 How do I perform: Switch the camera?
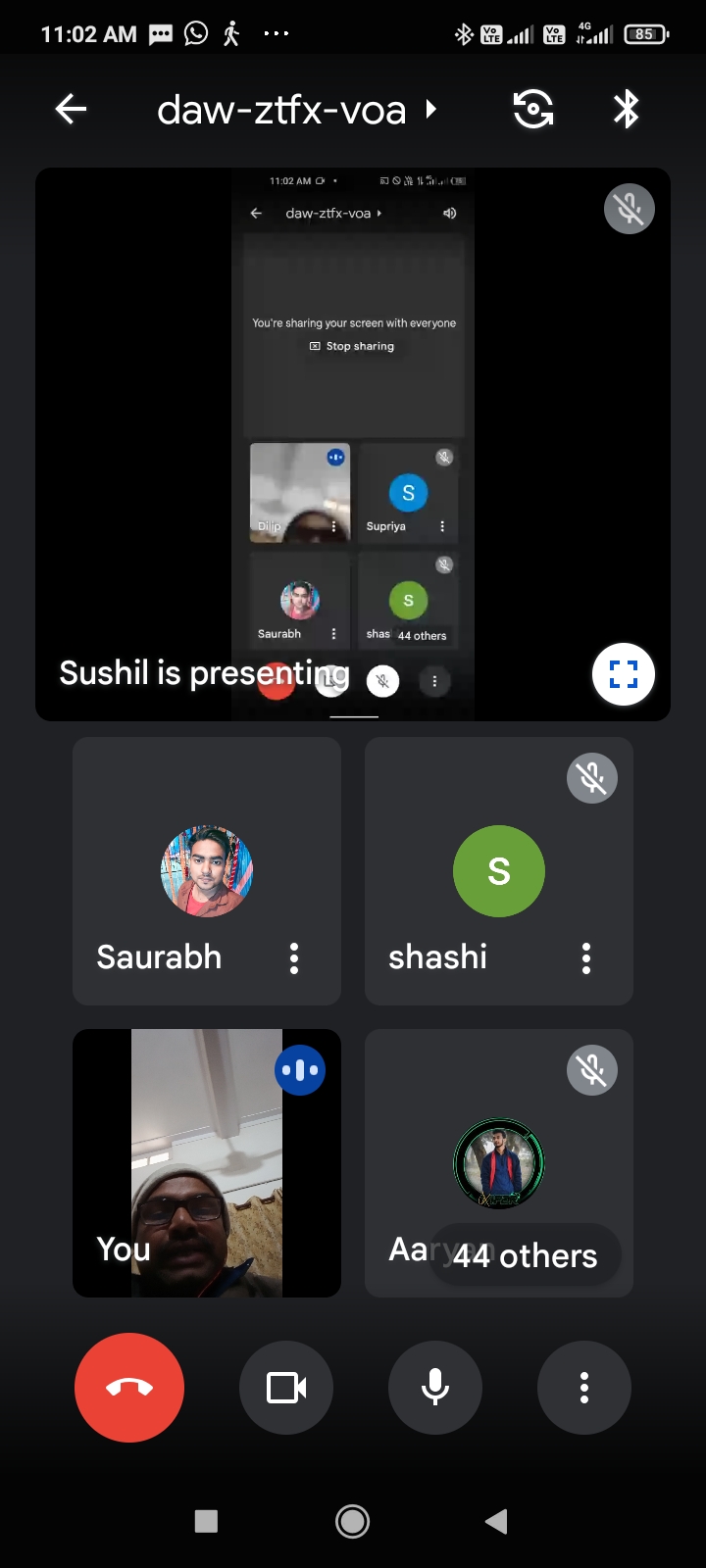point(533,109)
